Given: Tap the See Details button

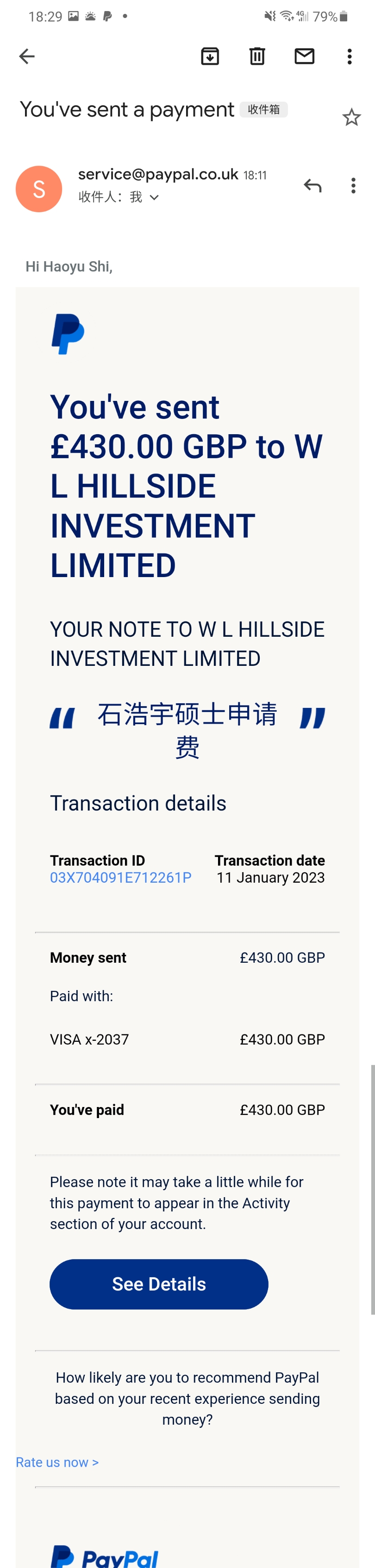Looking at the screenshot, I should 158,1284.
